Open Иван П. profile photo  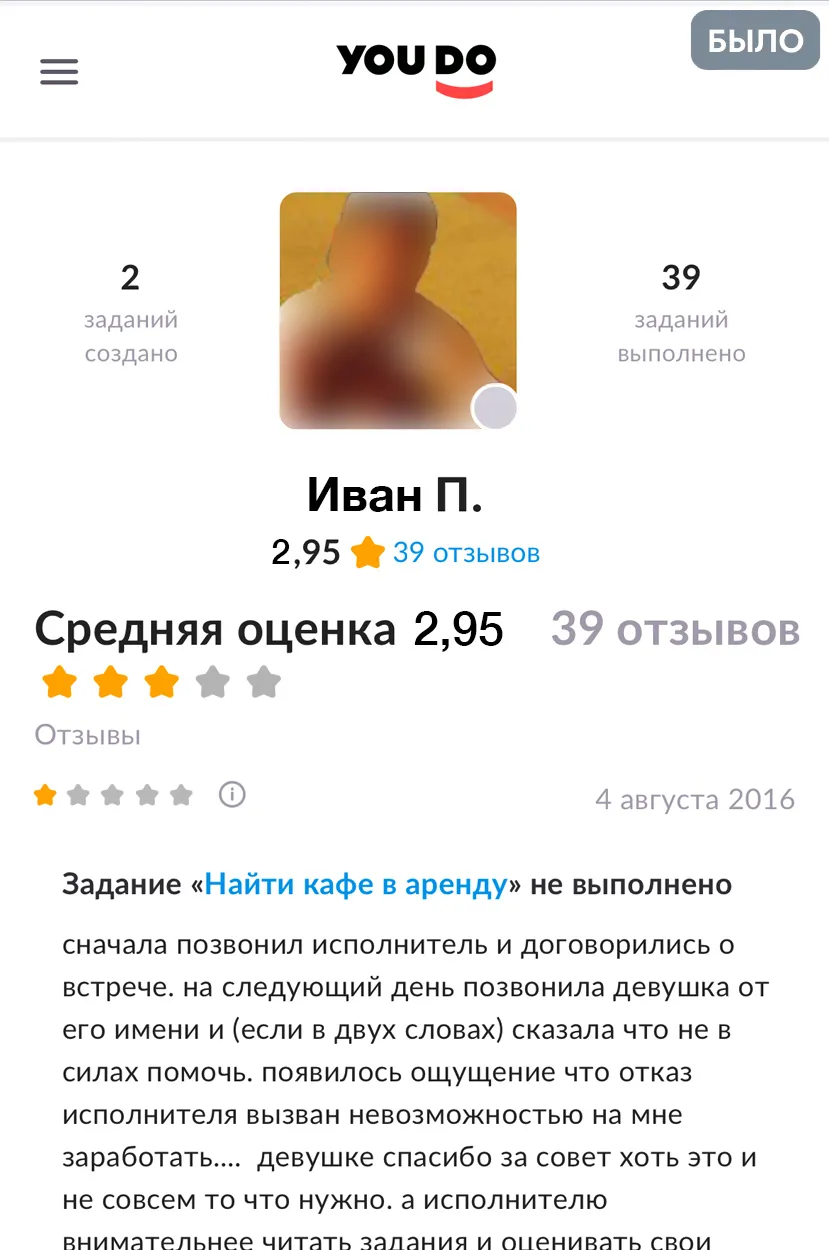398,310
